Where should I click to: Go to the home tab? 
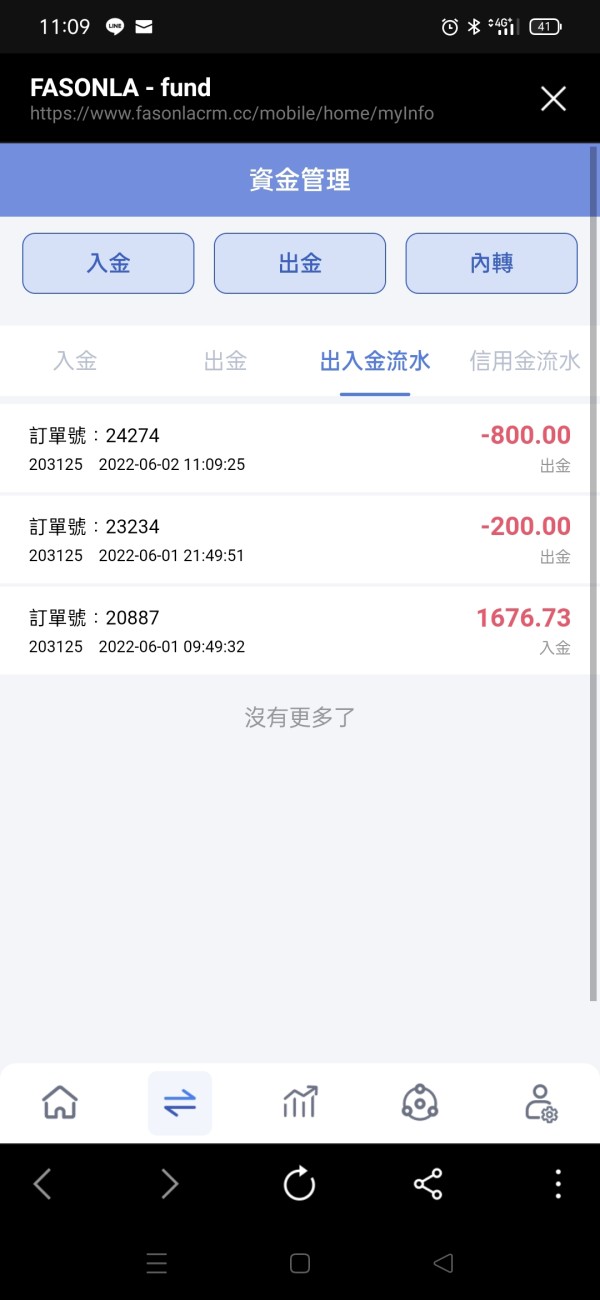[60, 1103]
